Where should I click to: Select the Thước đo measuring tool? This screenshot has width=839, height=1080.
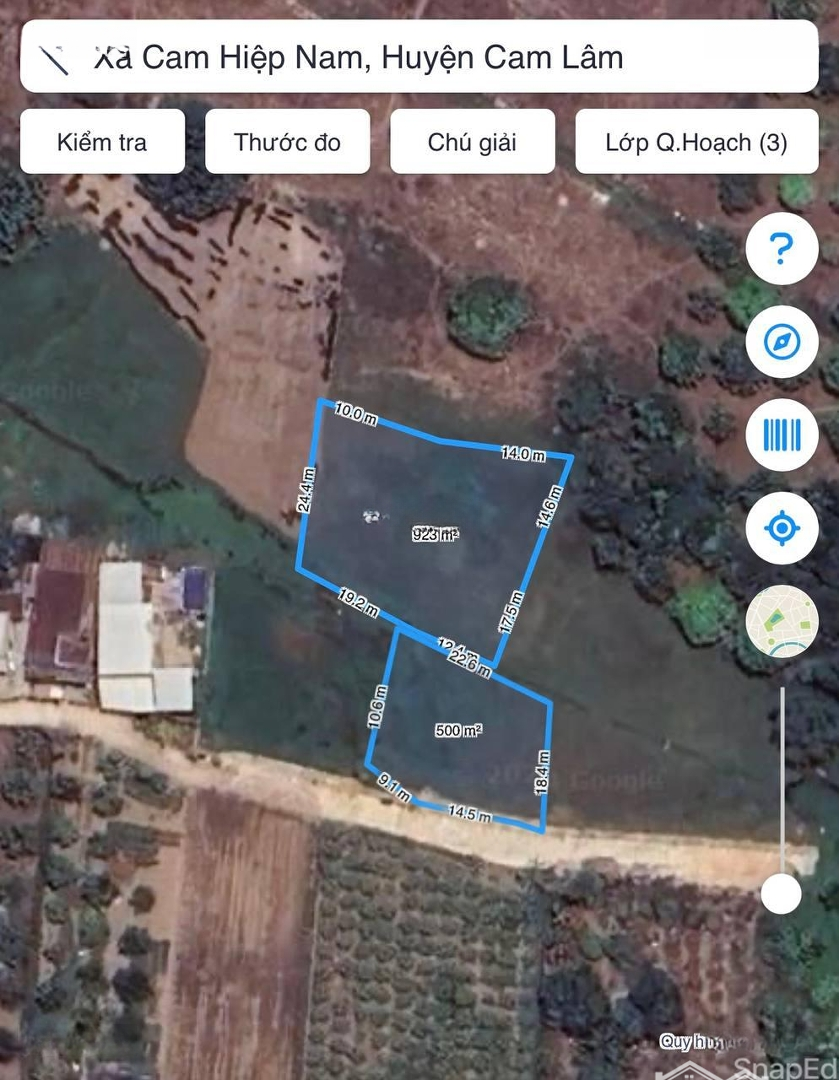coord(287,142)
